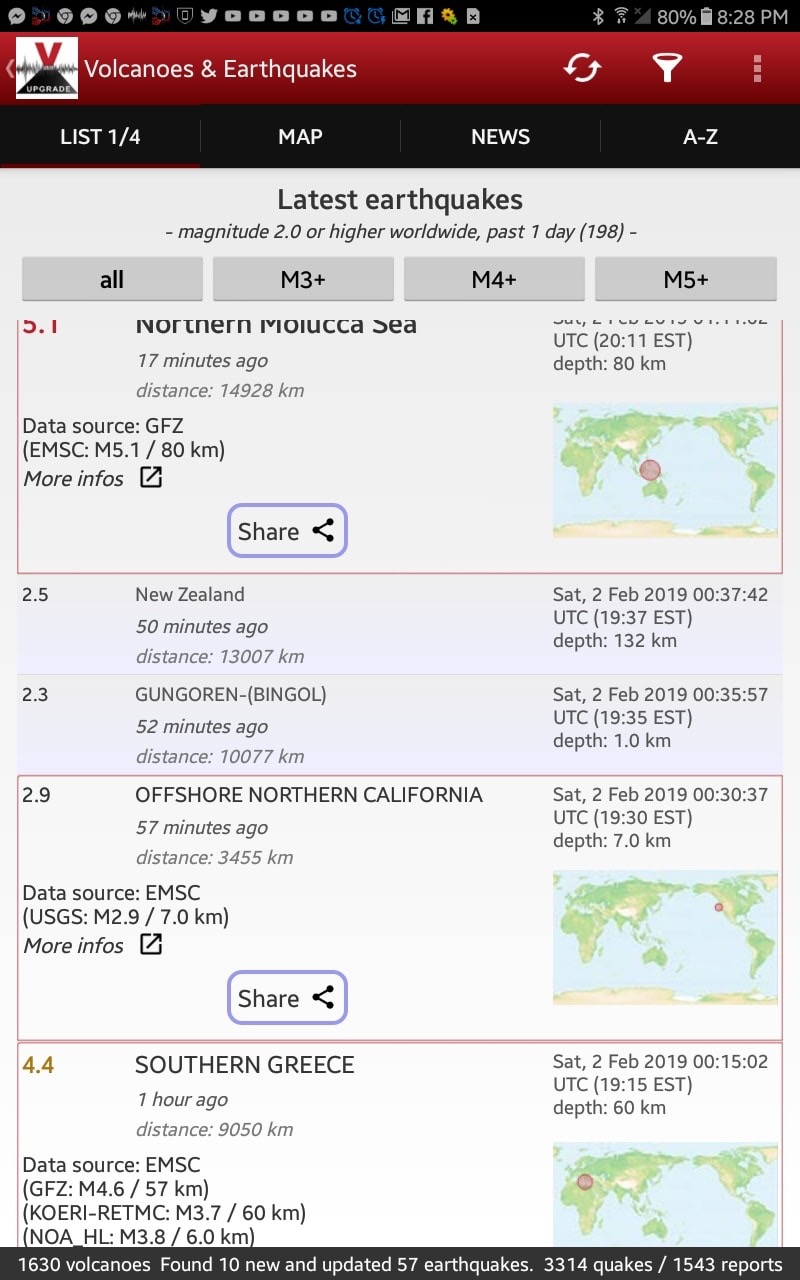The width and height of the screenshot is (800, 1280).
Task: Refresh the earthquake list
Action: [582, 68]
